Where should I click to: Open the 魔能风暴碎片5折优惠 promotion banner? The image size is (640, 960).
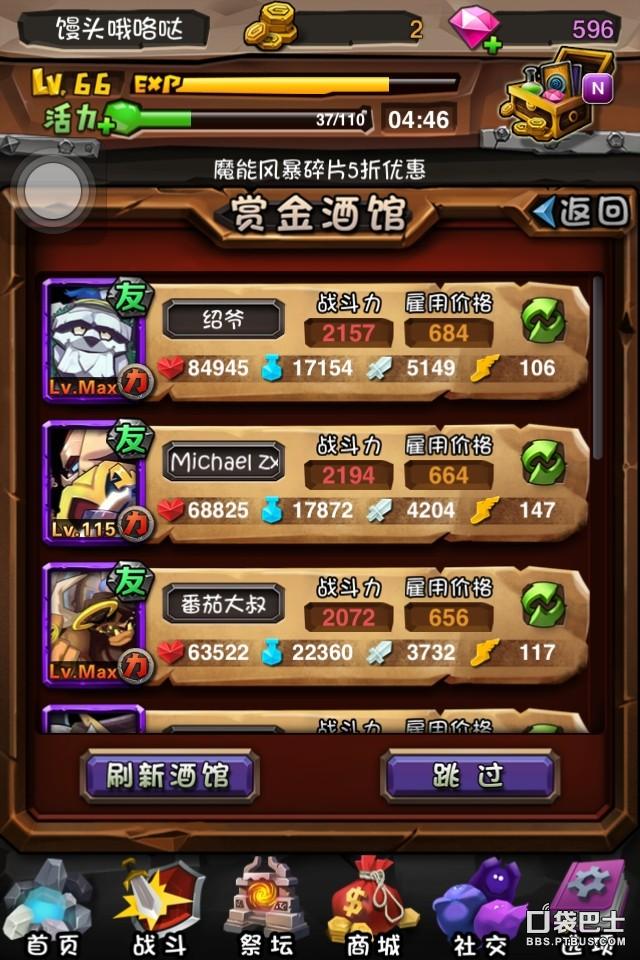pos(319,169)
